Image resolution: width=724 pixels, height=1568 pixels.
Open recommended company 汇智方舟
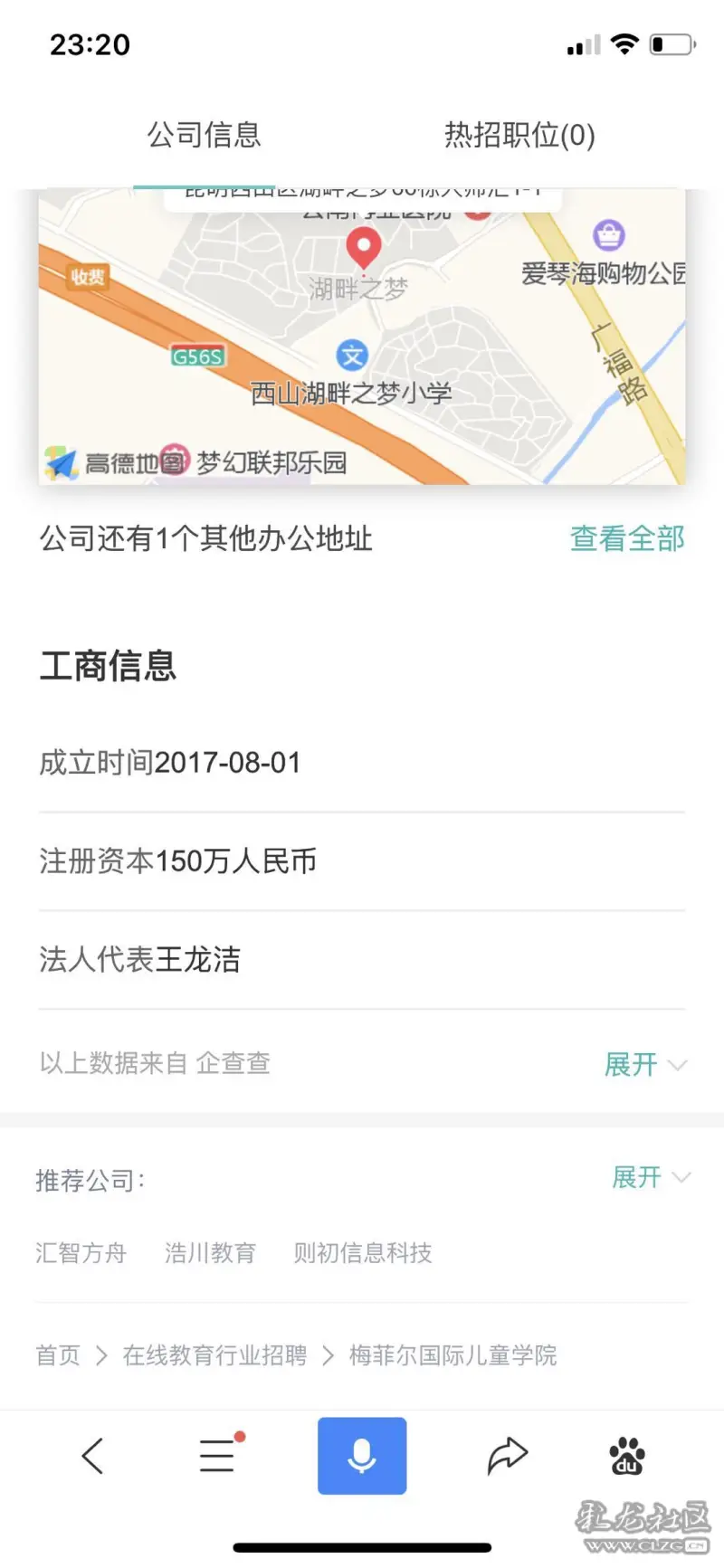coord(81,1253)
